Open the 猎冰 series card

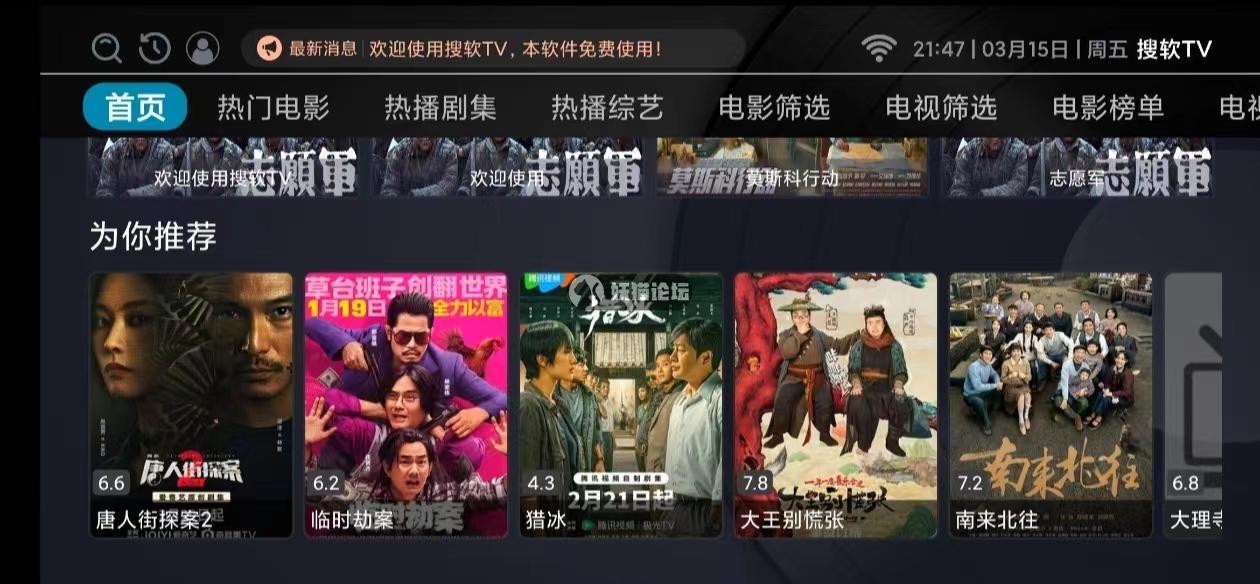coord(621,405)
